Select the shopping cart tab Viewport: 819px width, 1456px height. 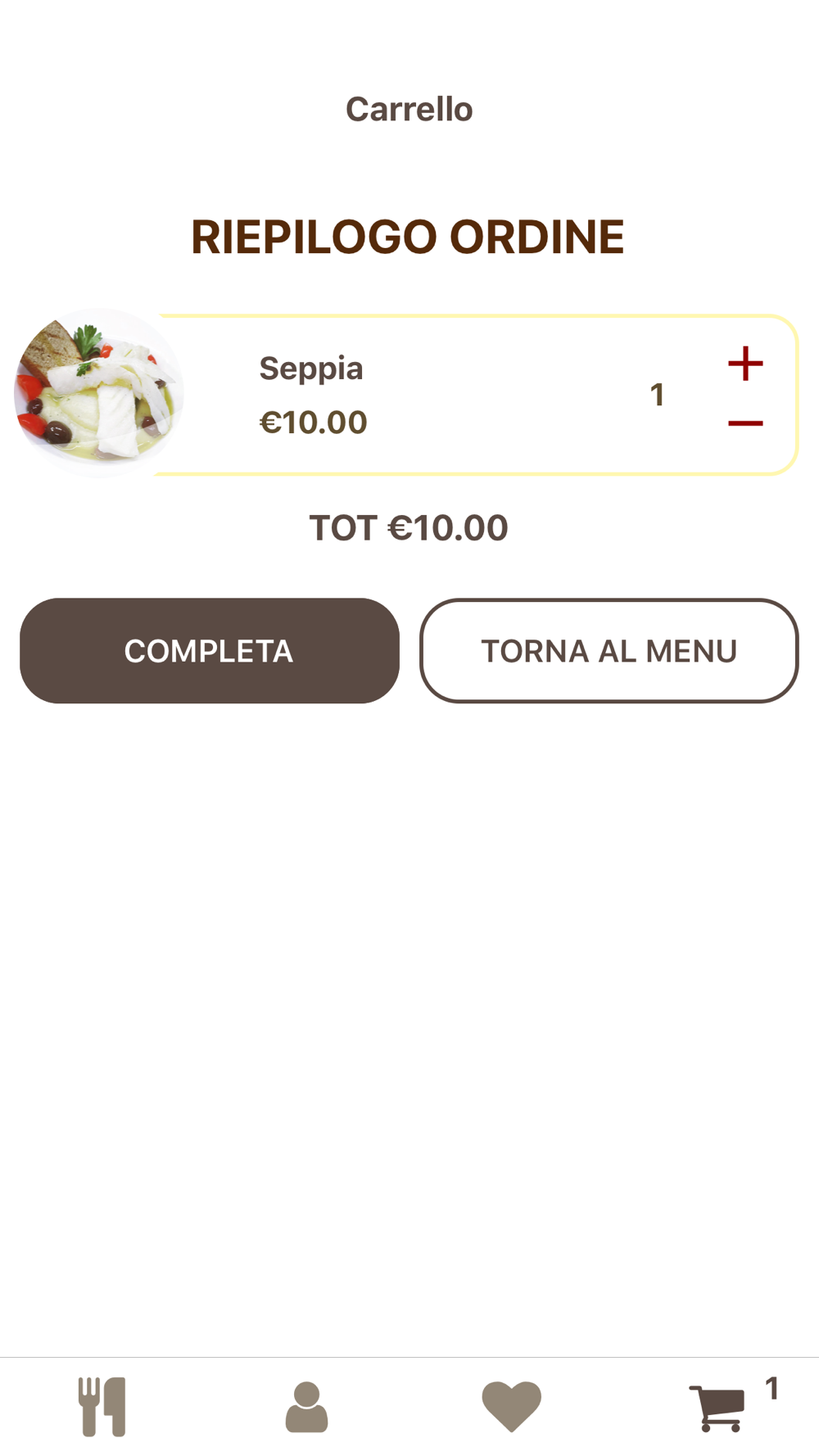click(718, 1406)
